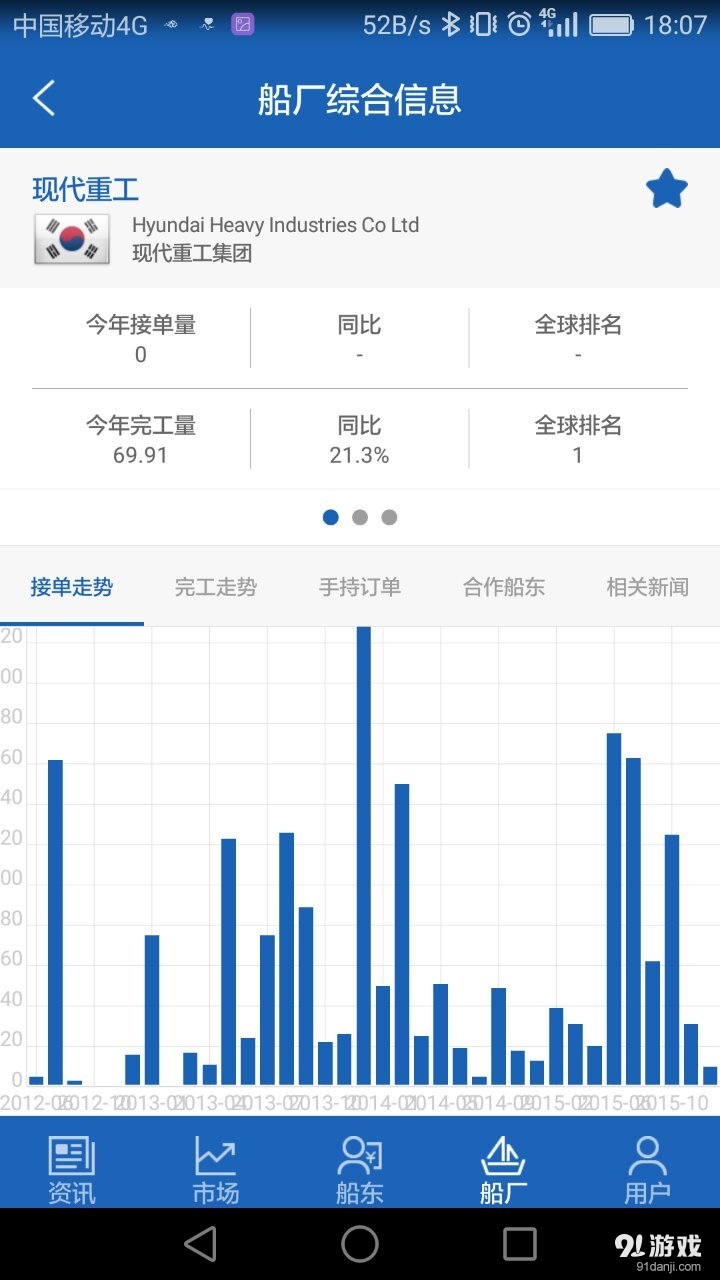Tap the 全球排名 value showing 1

pos(580,456)
